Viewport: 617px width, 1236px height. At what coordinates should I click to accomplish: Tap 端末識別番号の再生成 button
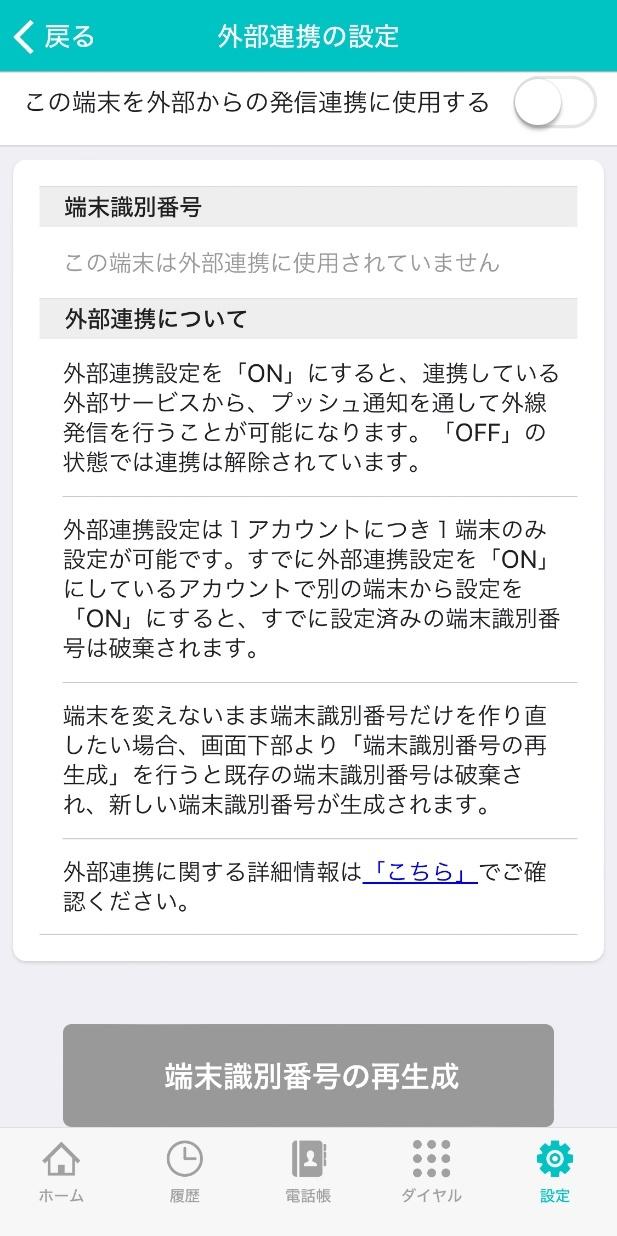pyautogui.click(x=308, y=1075)
